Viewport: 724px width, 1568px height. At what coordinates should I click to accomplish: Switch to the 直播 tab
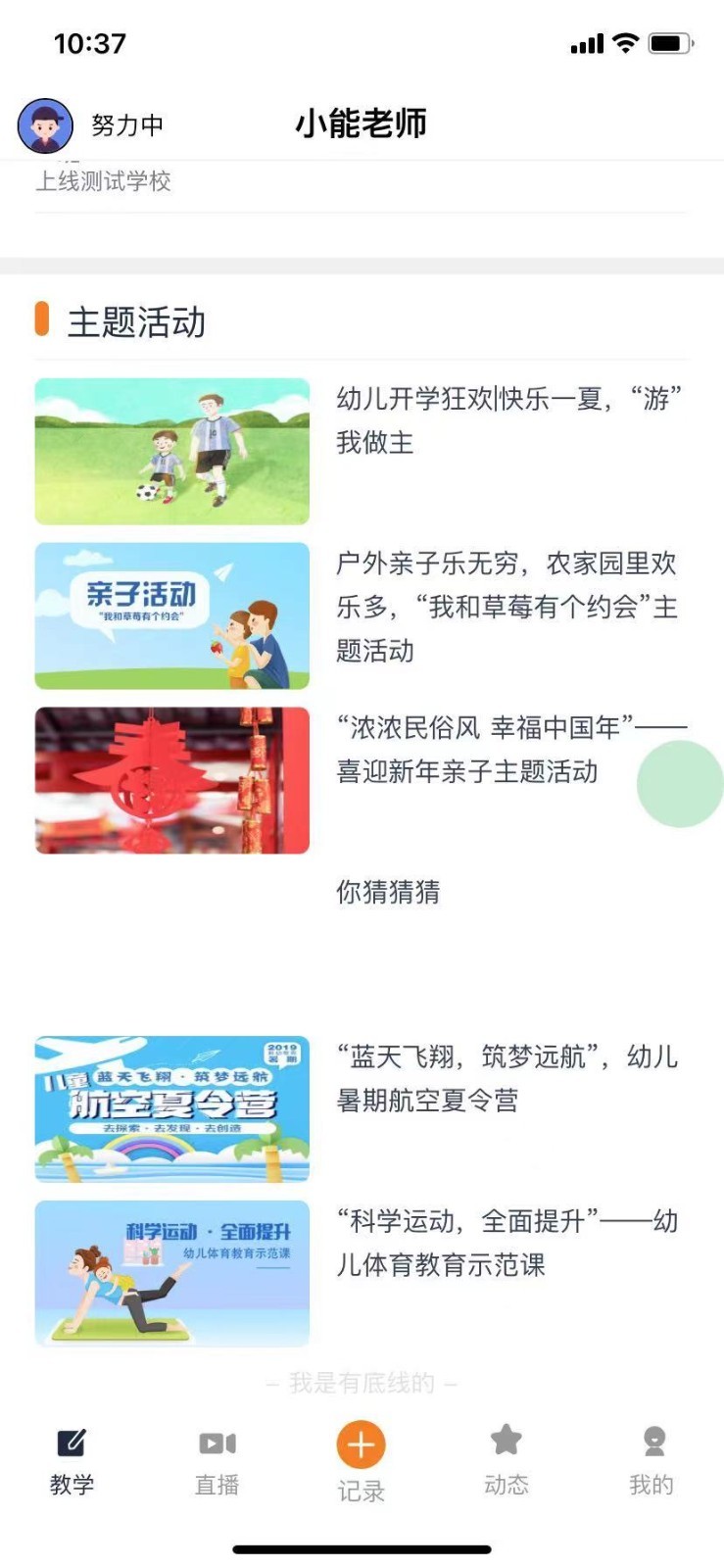pyautogui.click(x=217, y=1460)
